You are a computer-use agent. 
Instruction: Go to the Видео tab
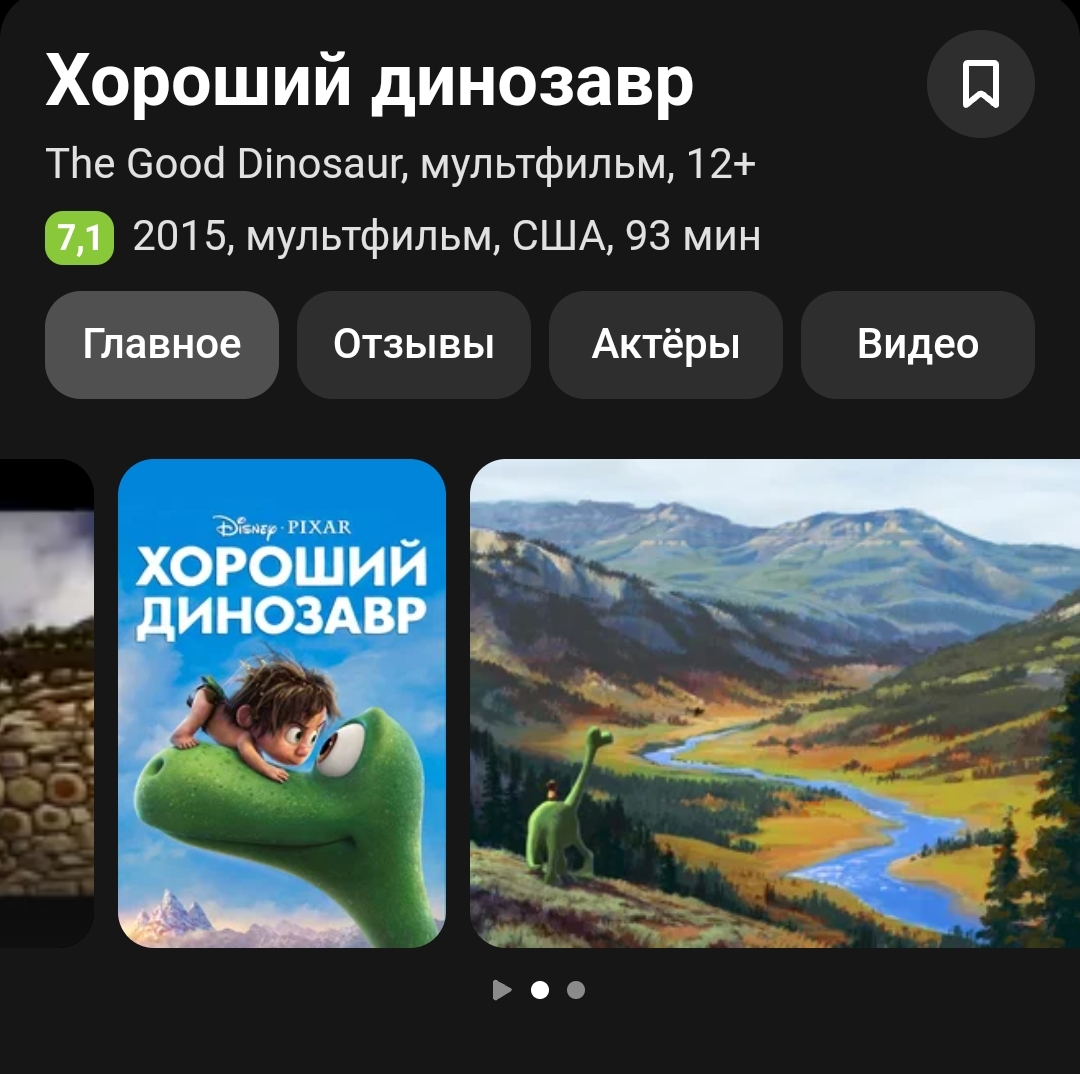coord(917,344)
